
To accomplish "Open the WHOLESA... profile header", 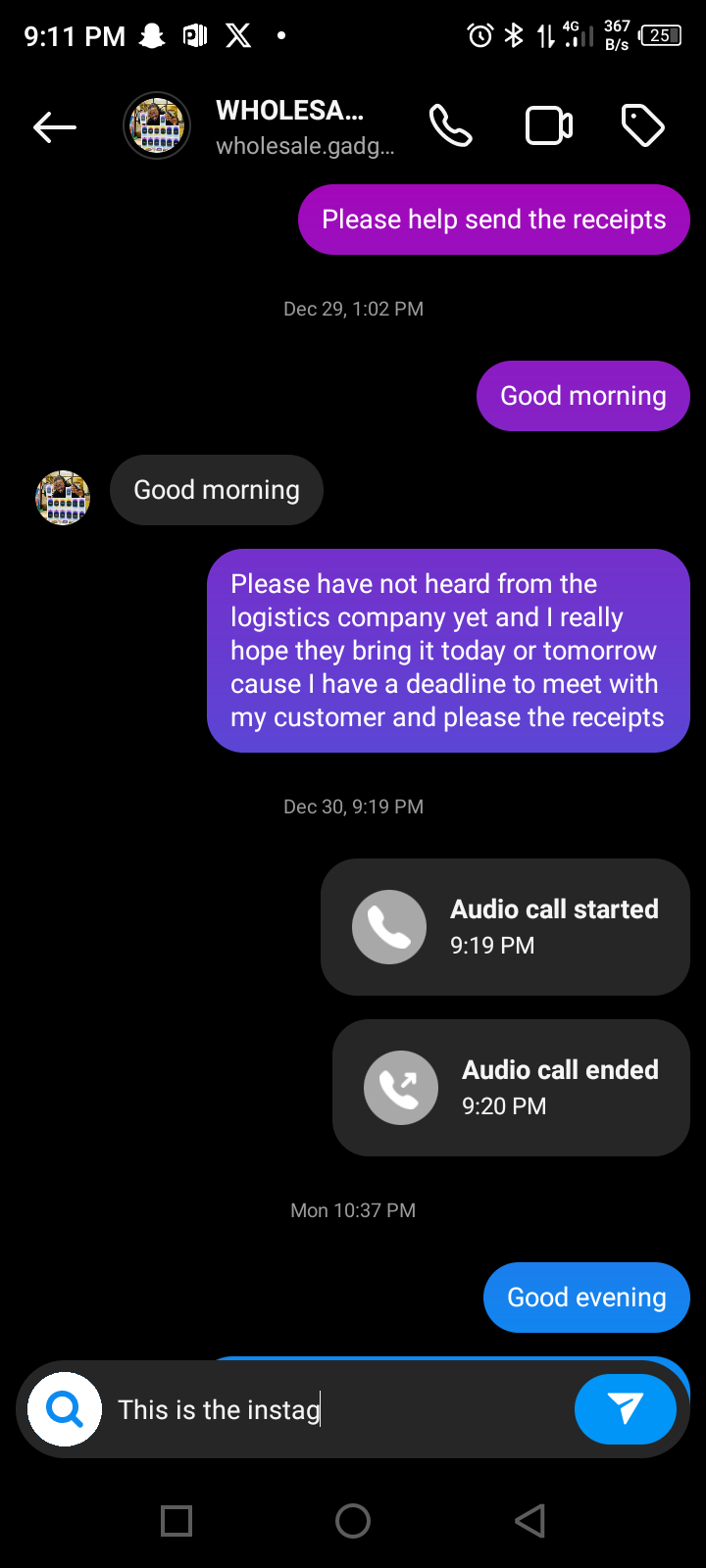I will pyautogui.click(x=290, y=126).
